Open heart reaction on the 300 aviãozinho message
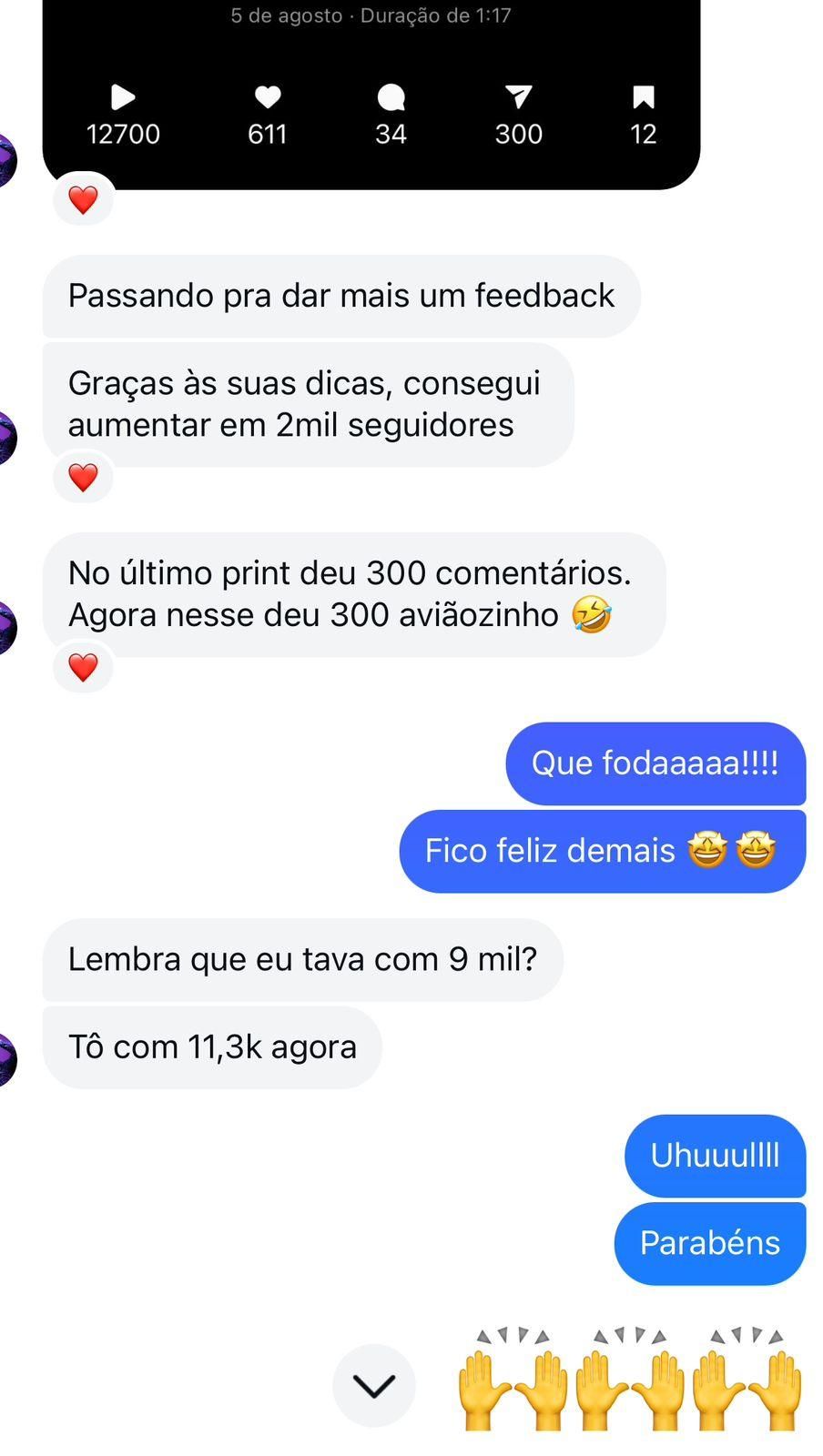 tap(83, 667)
